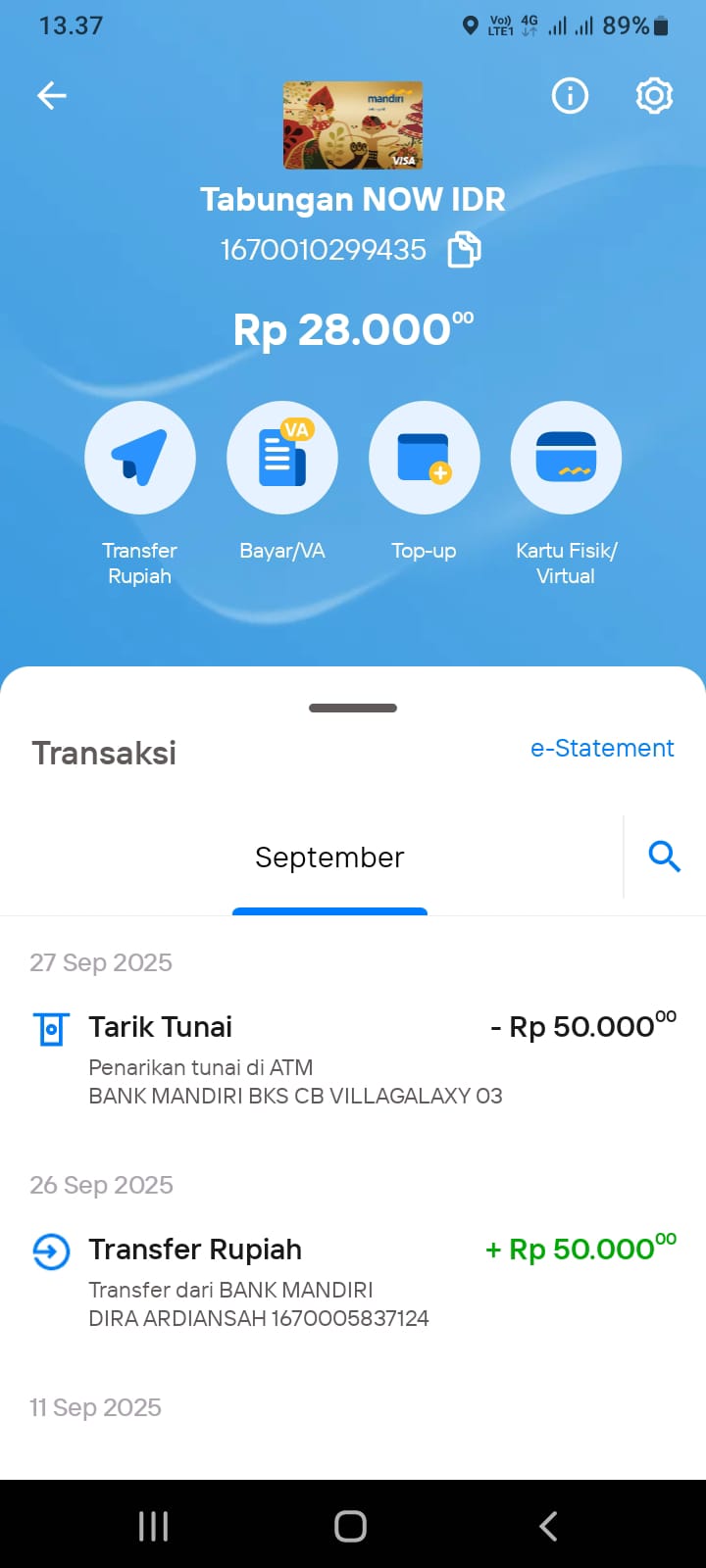Open Kartu Fisik/Virtual
Viewport: 706px width, 1568px height.
pos(566,458)
